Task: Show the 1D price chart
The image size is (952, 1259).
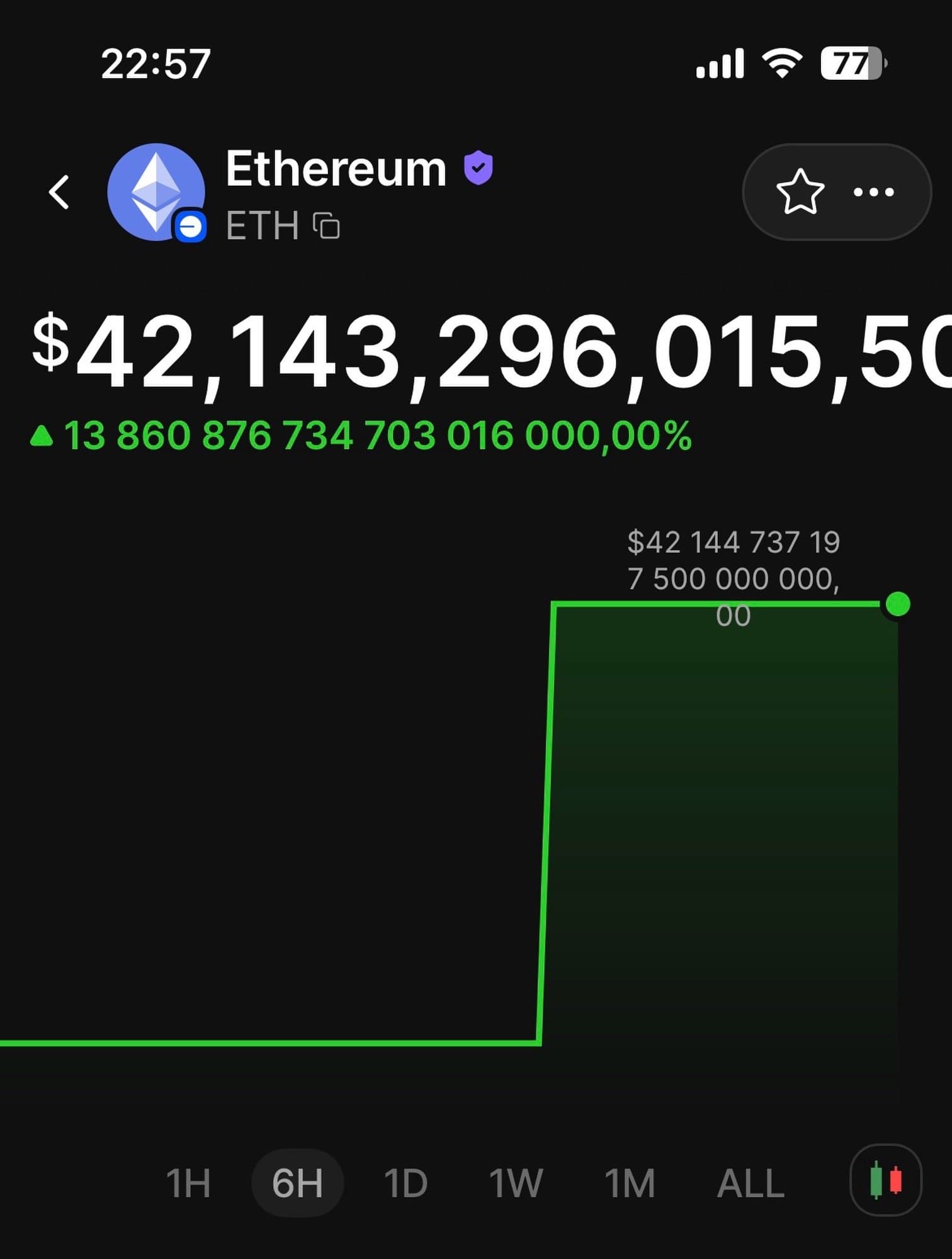Action: [406, 1183]
